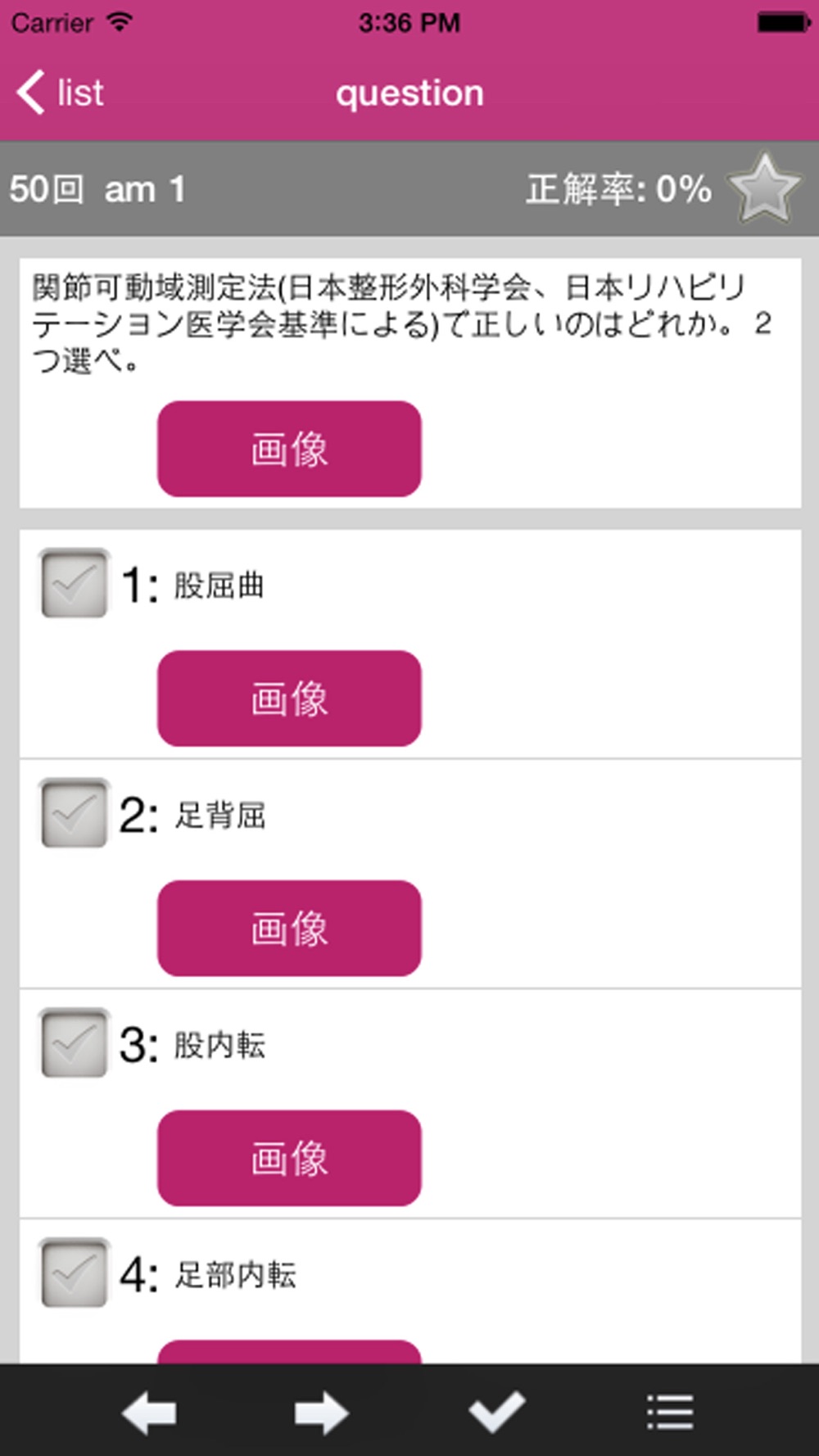View the 画像 for option 1 股屈曲

289,699
